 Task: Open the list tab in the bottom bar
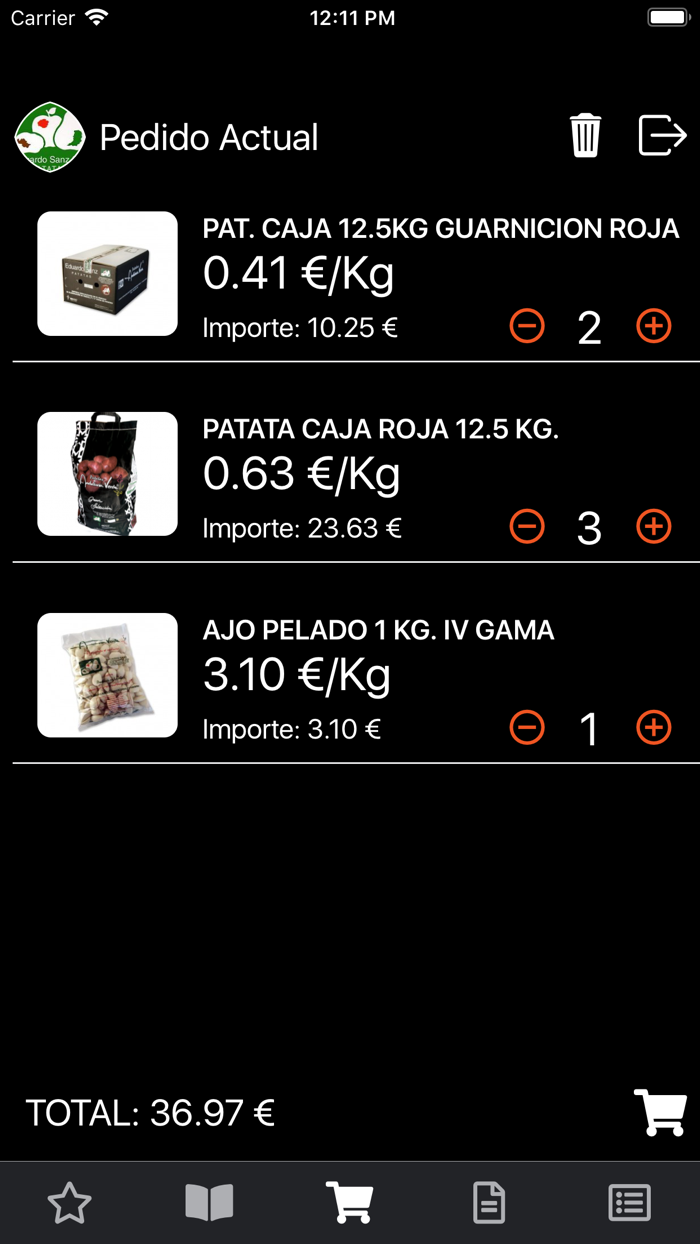coord(630,1203)
